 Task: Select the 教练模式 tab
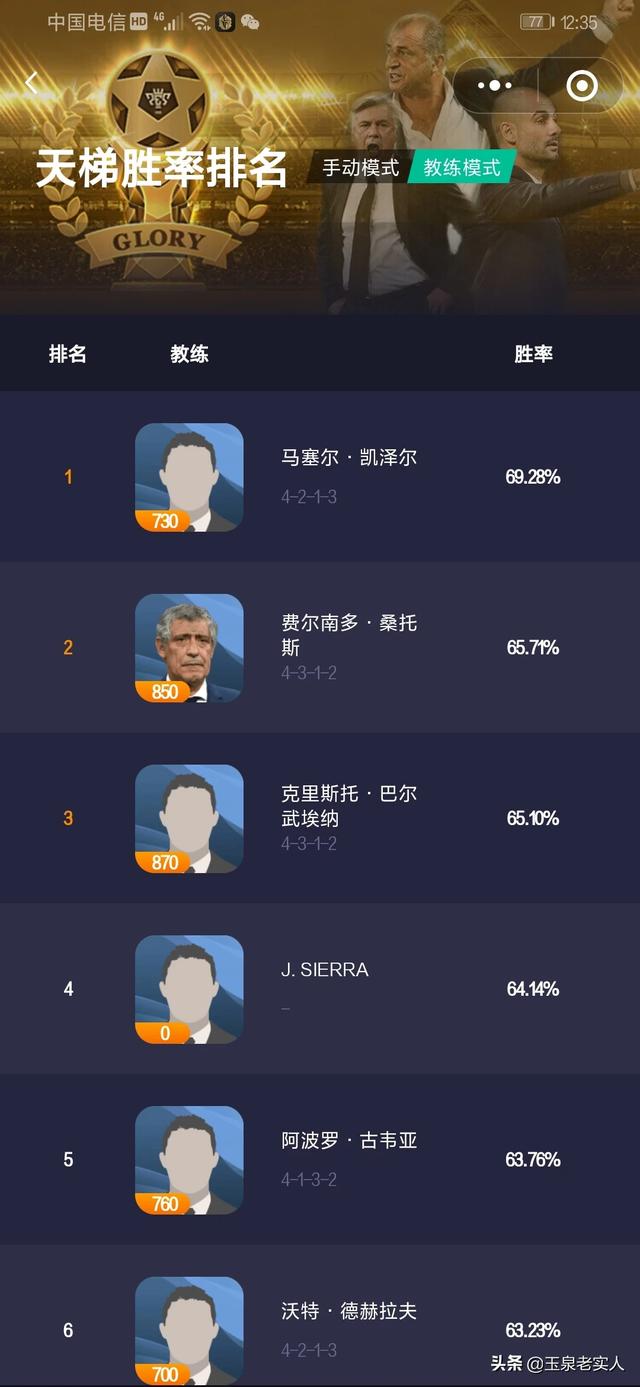pyautogui.click(x=461, y=167)
